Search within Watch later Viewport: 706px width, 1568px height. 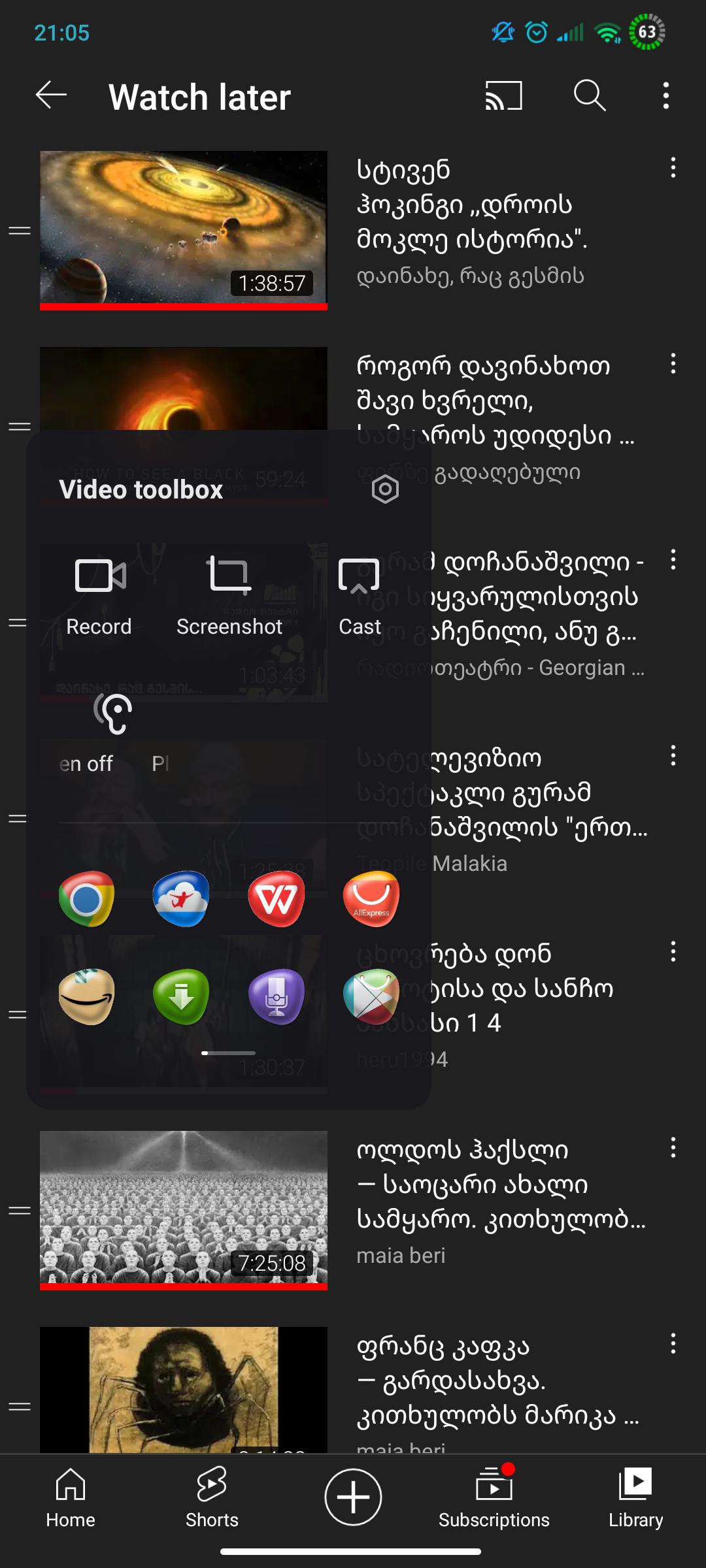coord(590,96)
